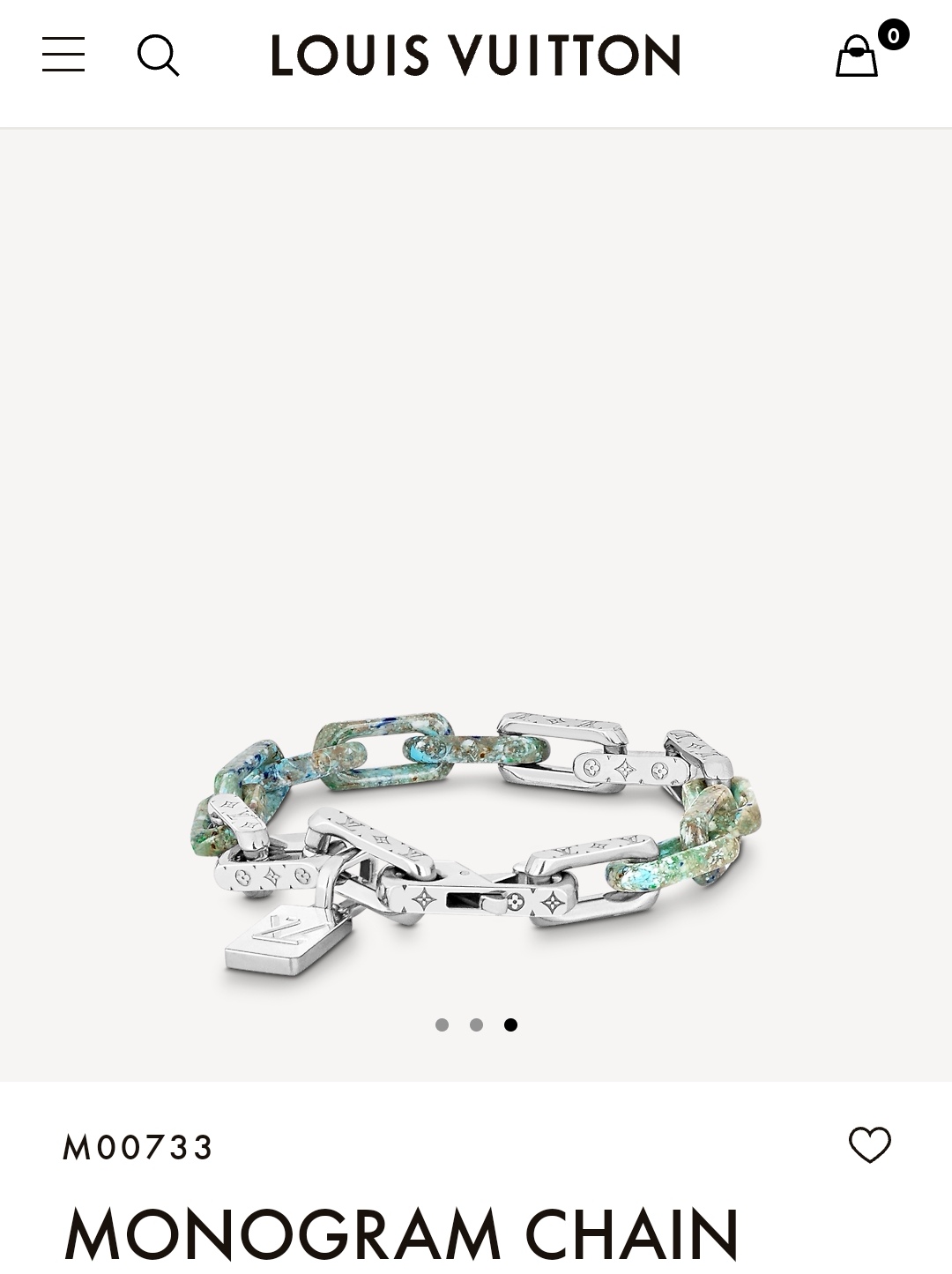Jump to the second image dot
The width and height of the screenshot is (952, 1274).
[477, 1024]
